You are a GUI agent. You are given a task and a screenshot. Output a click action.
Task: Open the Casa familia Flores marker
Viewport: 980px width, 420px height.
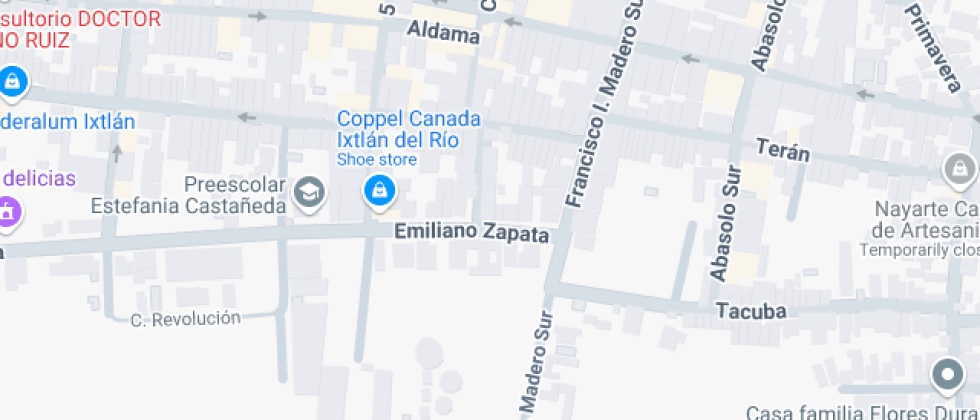946,377
